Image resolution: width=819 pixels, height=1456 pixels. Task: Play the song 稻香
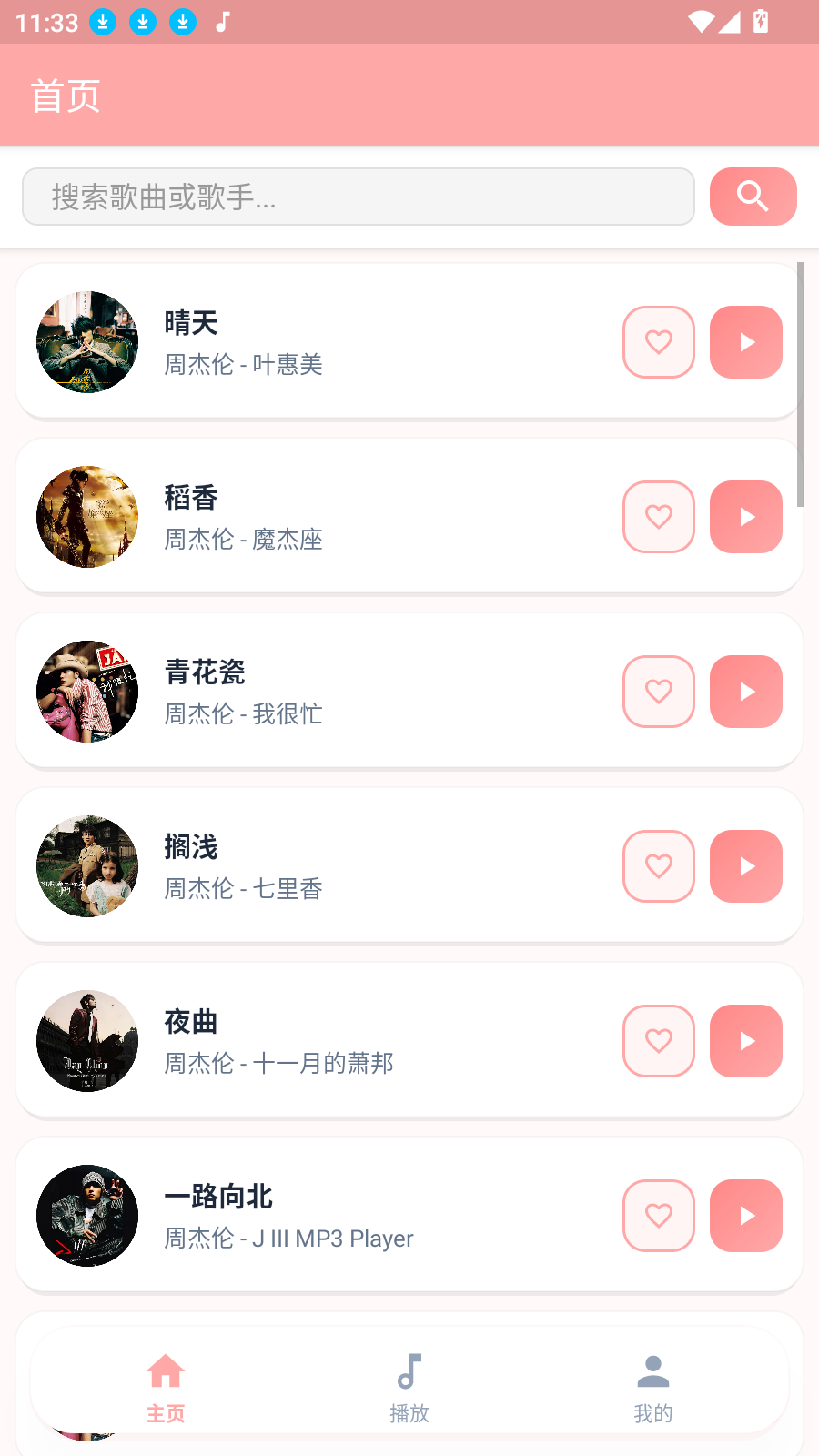[x=746, y=517]
